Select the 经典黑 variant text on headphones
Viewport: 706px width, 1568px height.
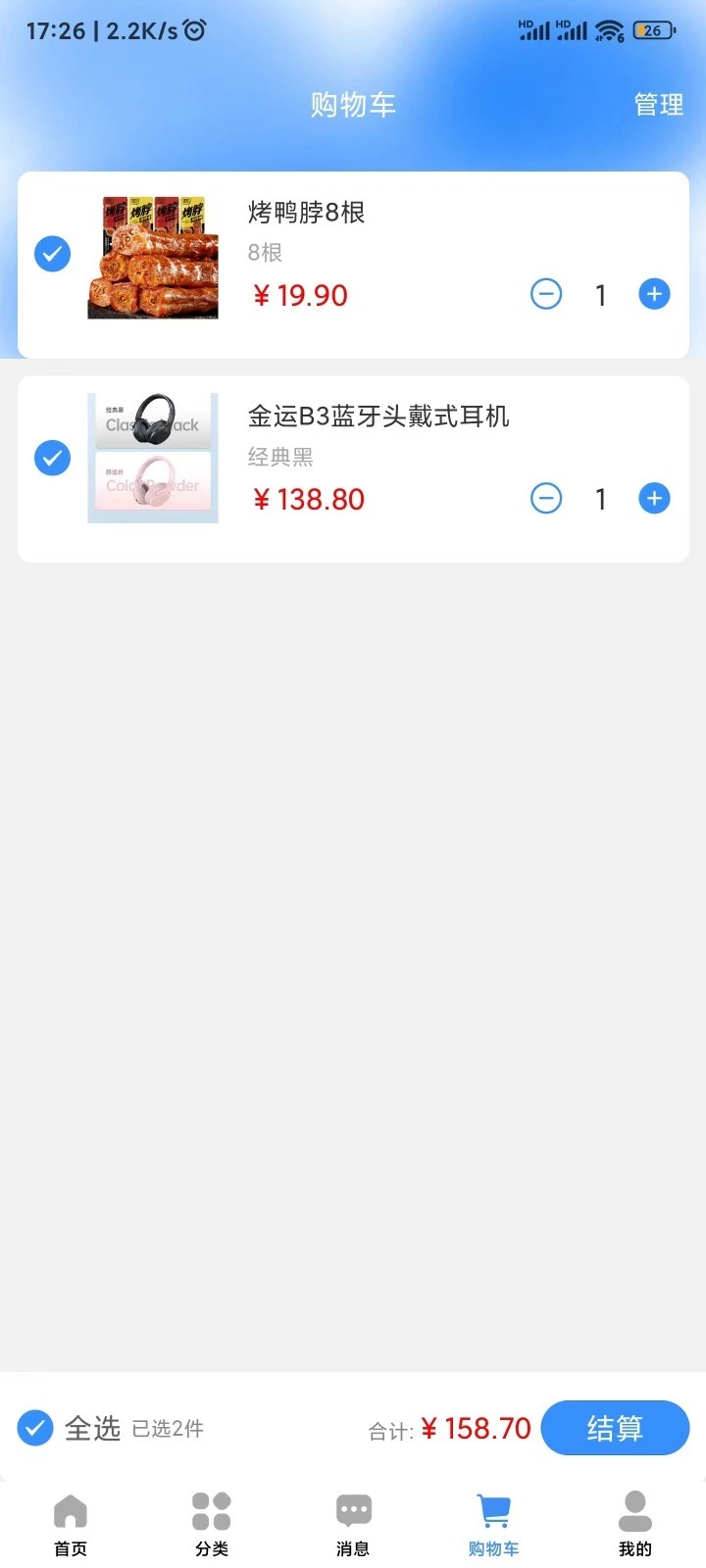pyautogui.click(x=279, y=457)
